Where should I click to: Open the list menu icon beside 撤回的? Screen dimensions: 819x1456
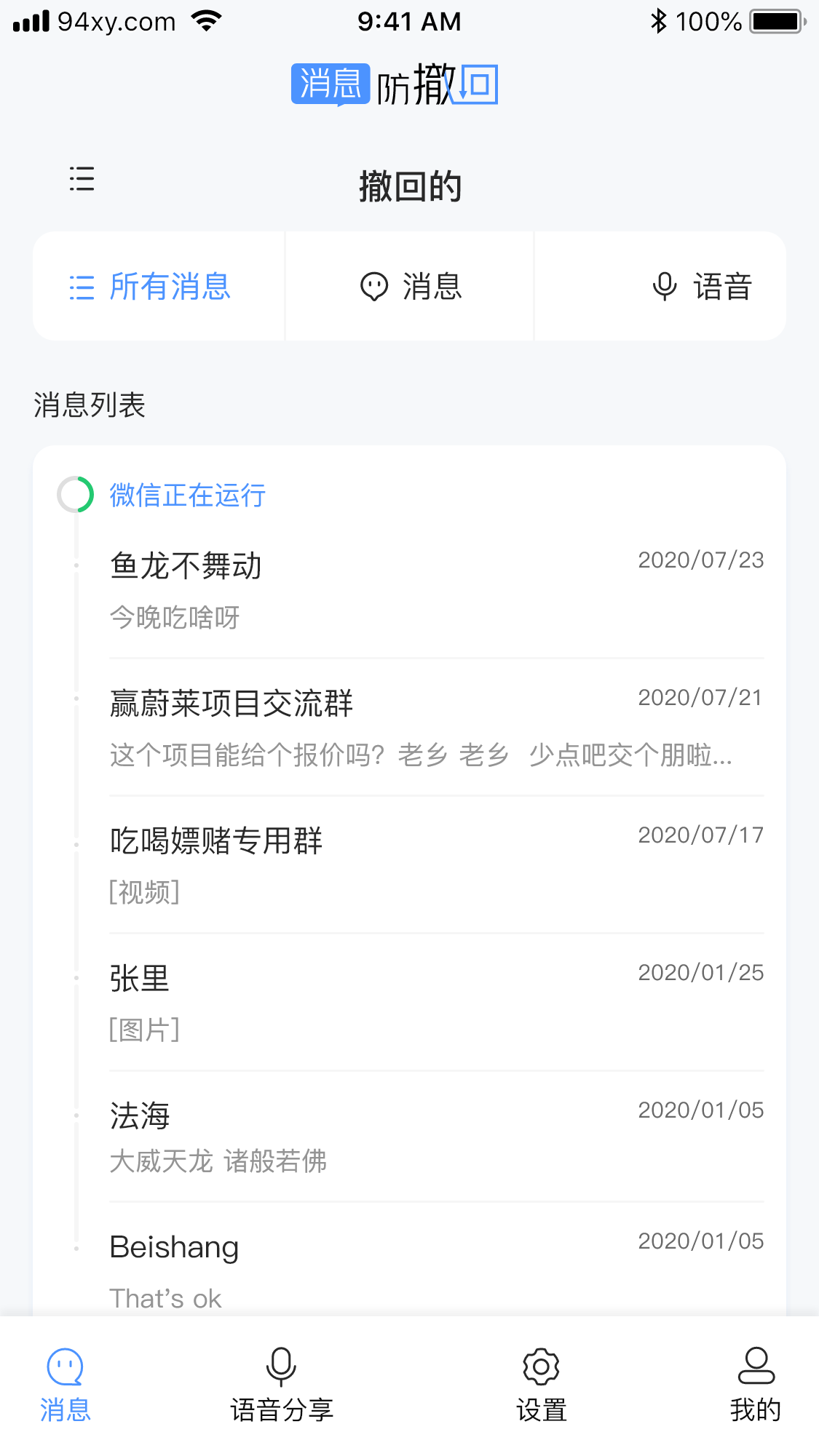pos(82,179)
